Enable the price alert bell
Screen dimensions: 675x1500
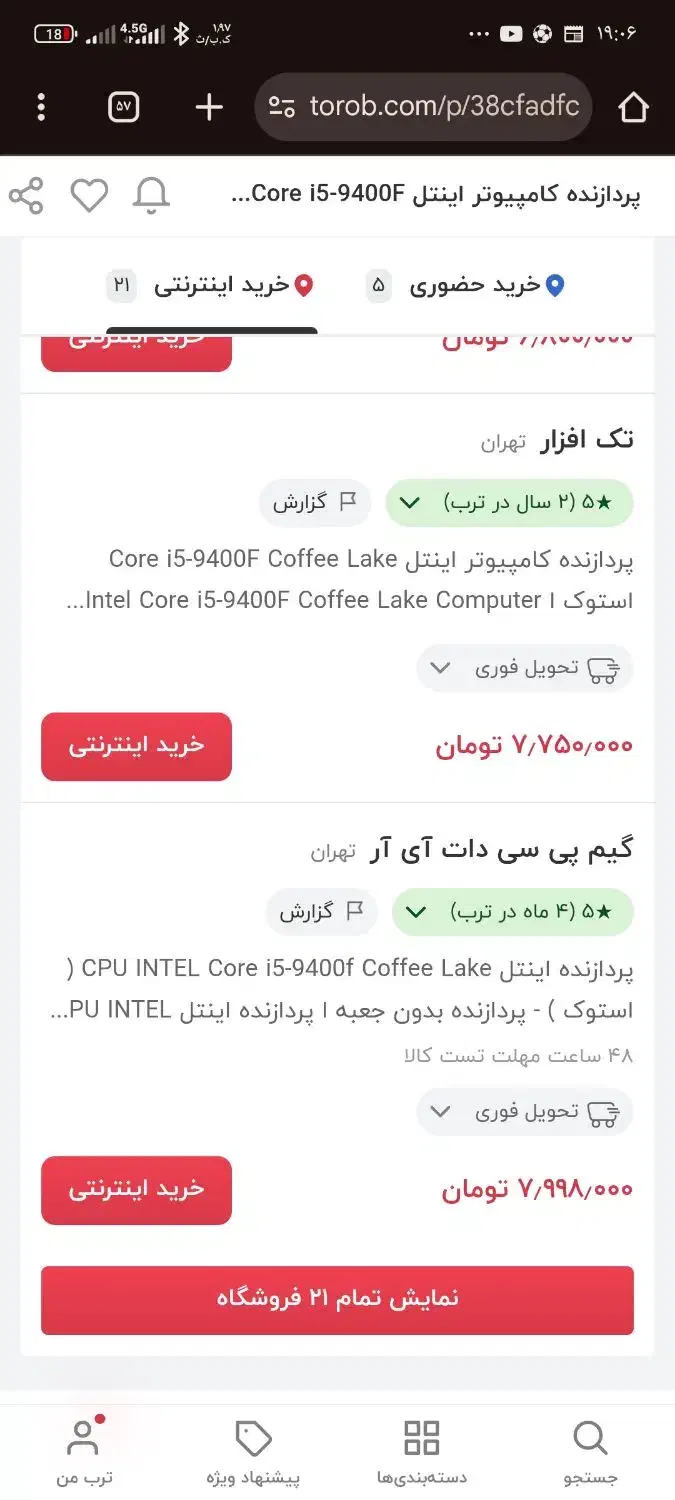pos(151,195)
